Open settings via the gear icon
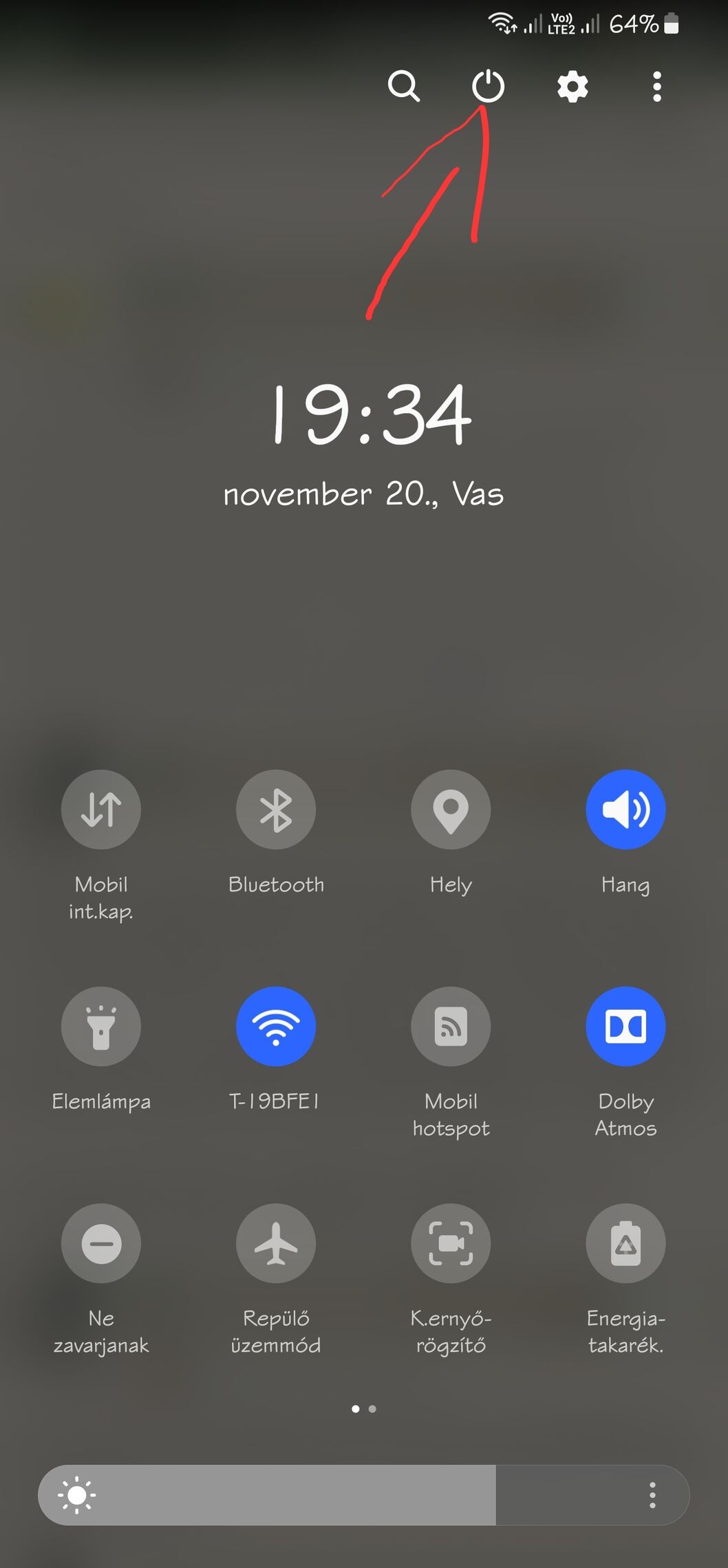Viewport: 728px width, 1568px height. (572, 87)
